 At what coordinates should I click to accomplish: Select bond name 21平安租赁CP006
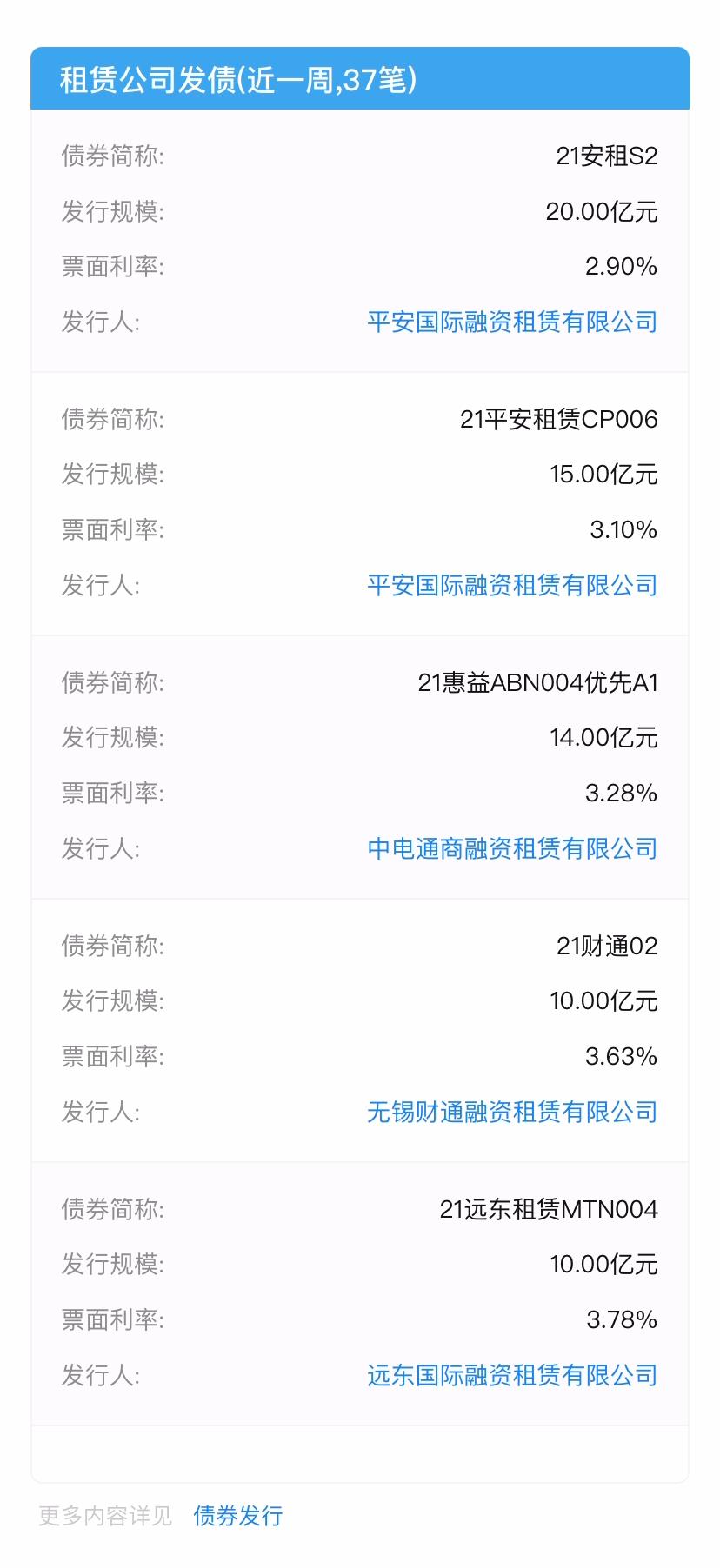(x=563, y=420)
